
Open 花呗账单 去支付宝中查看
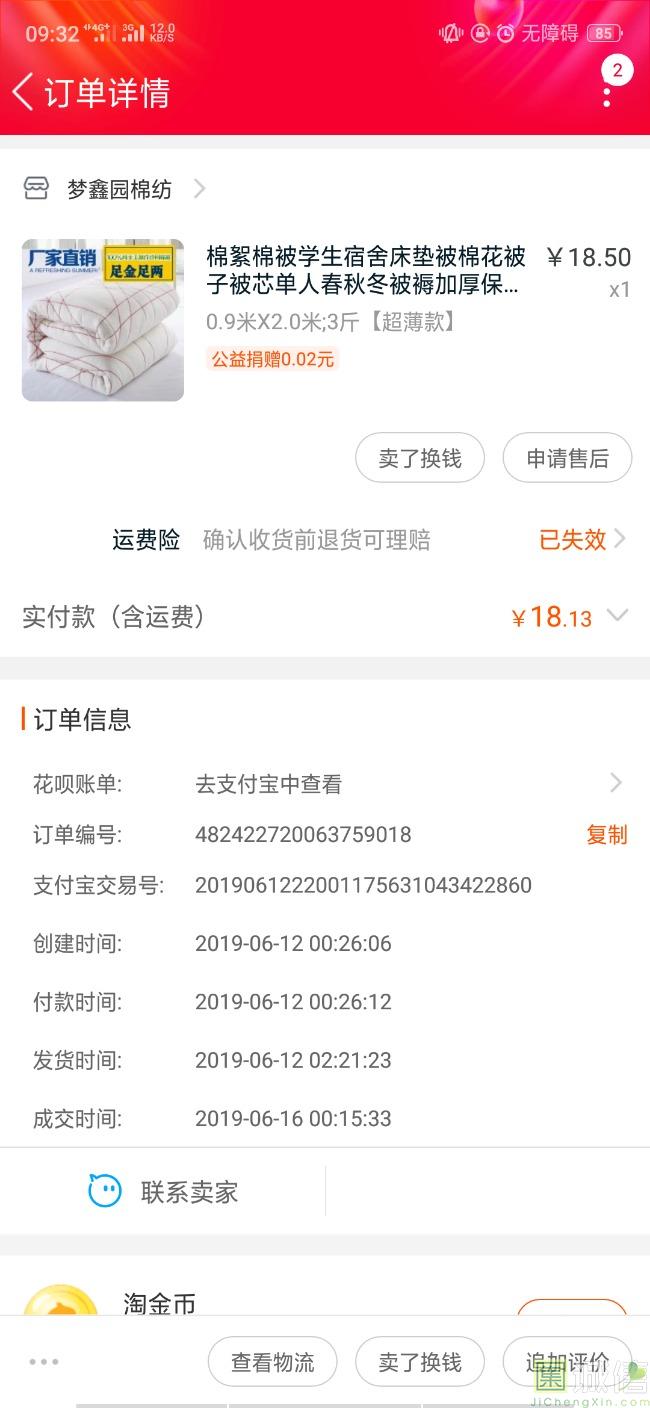point(410,784)
